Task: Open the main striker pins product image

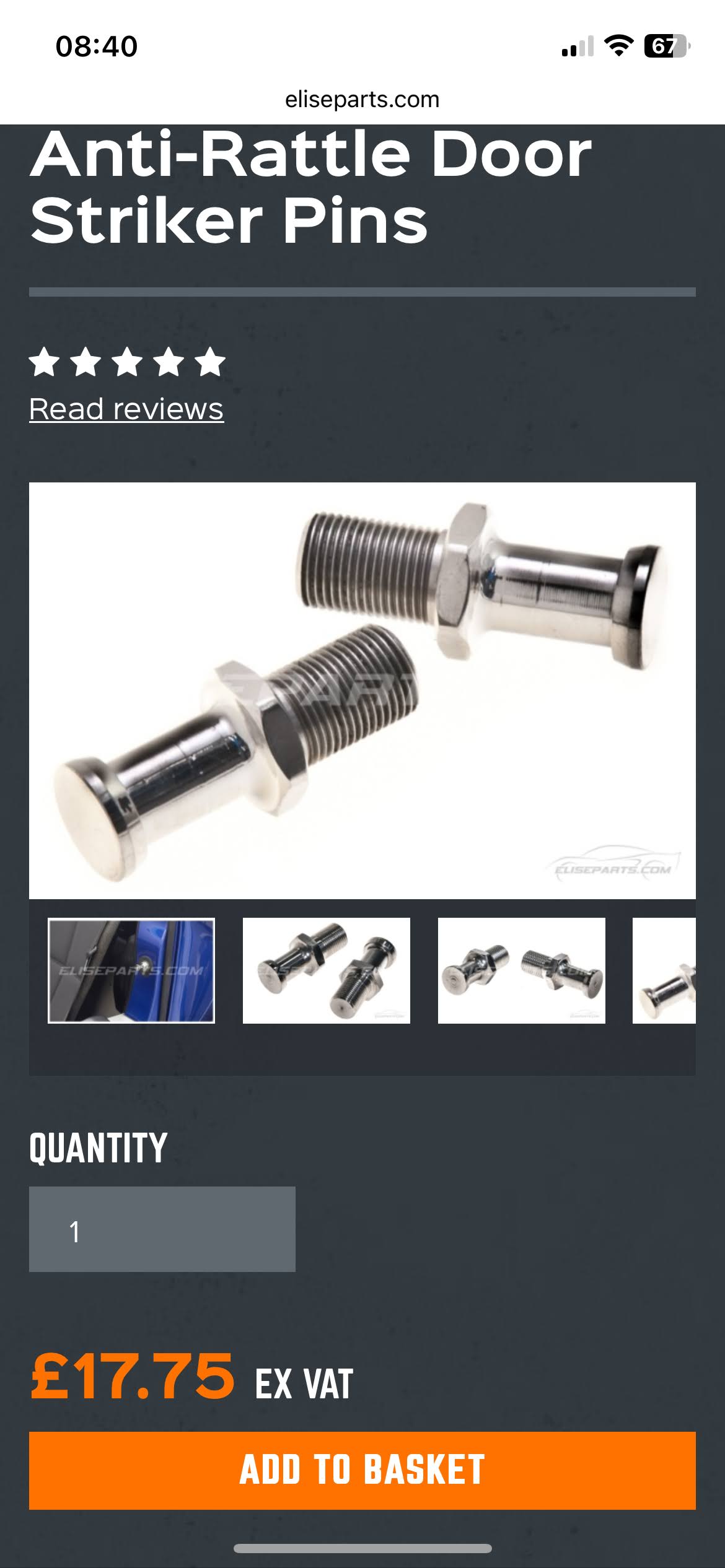Action: coord(362,690)
